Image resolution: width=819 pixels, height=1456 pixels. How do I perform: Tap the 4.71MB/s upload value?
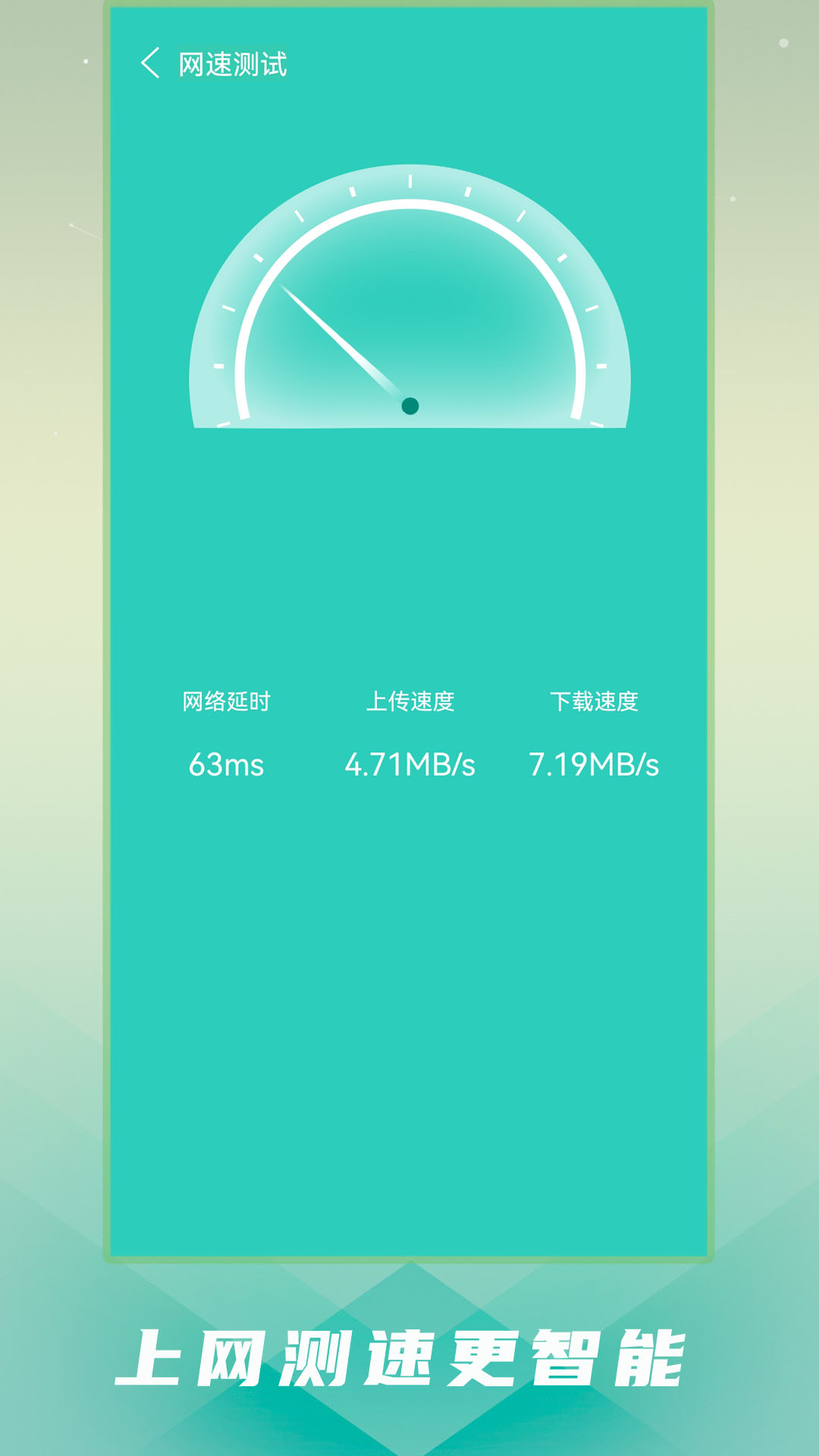pos(409,765)
